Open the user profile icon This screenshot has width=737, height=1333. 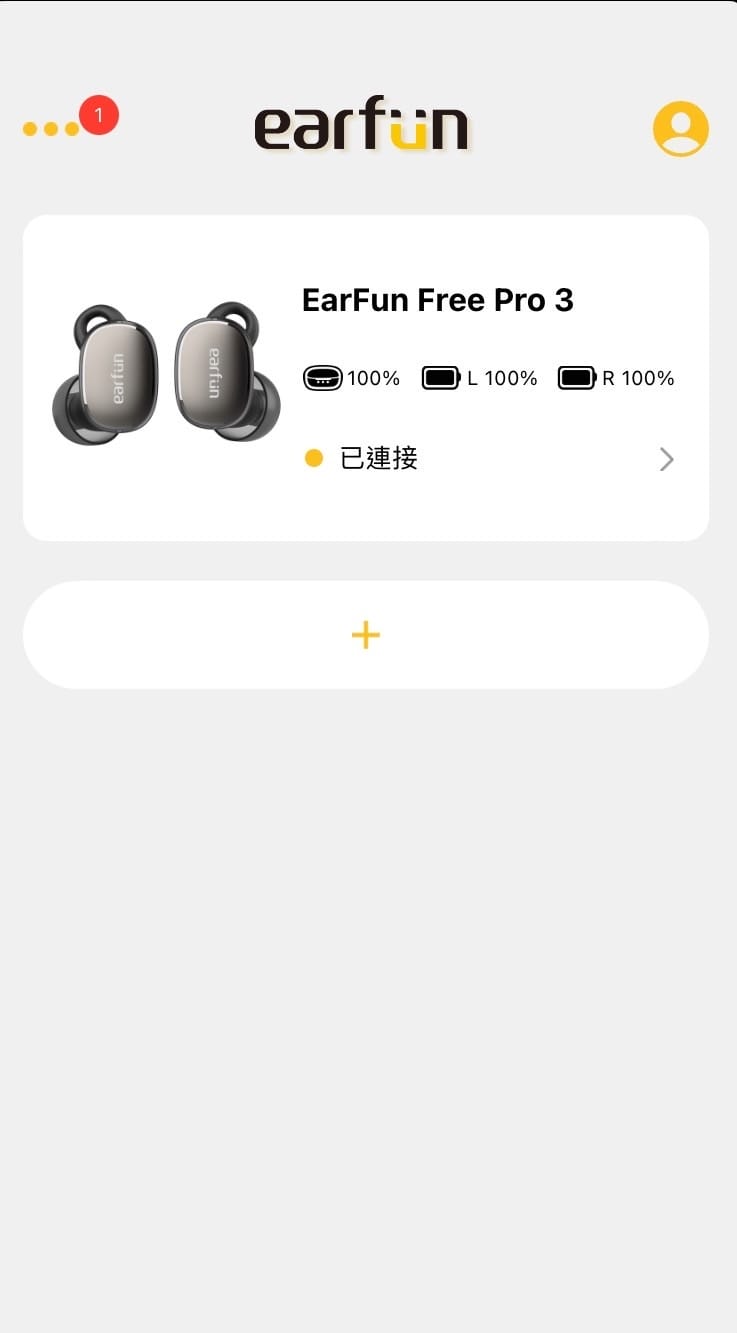(x=680, y=129)
